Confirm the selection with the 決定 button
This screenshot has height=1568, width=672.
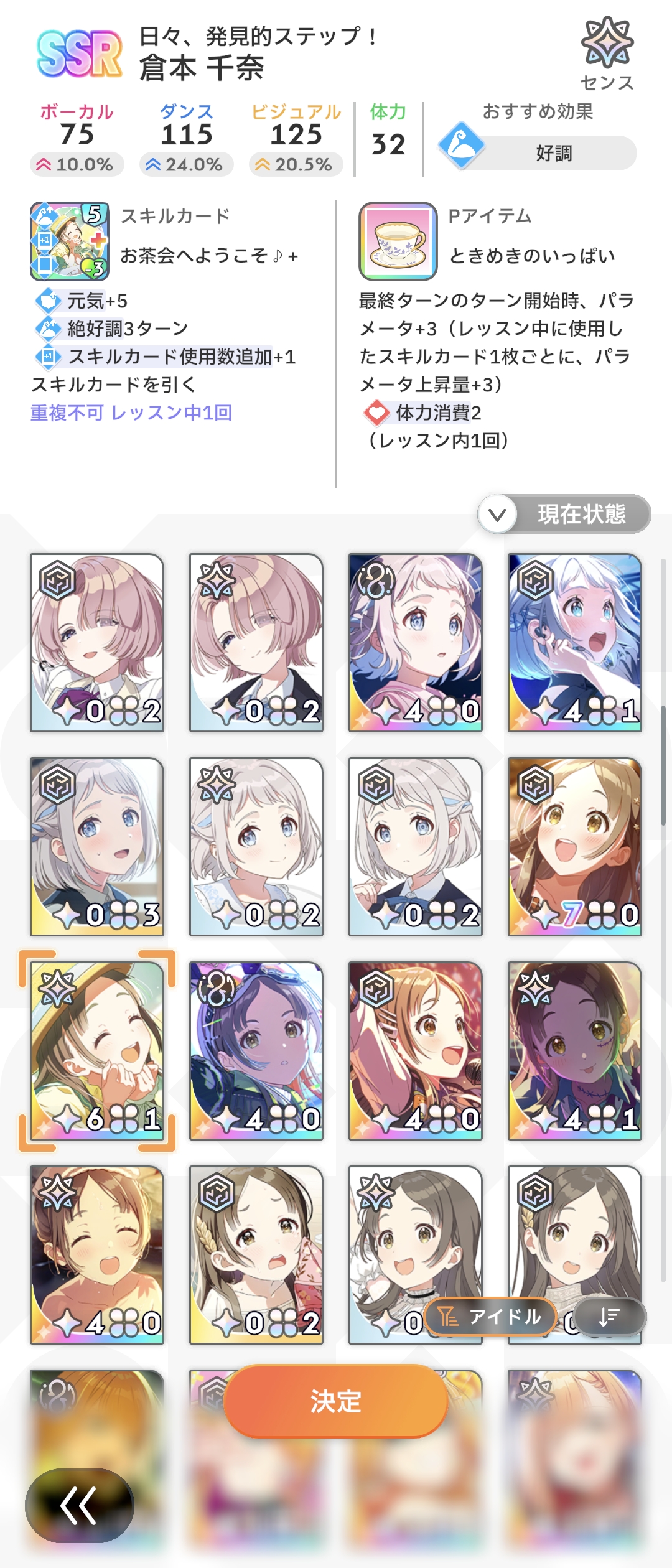[x=335, y=1401]
